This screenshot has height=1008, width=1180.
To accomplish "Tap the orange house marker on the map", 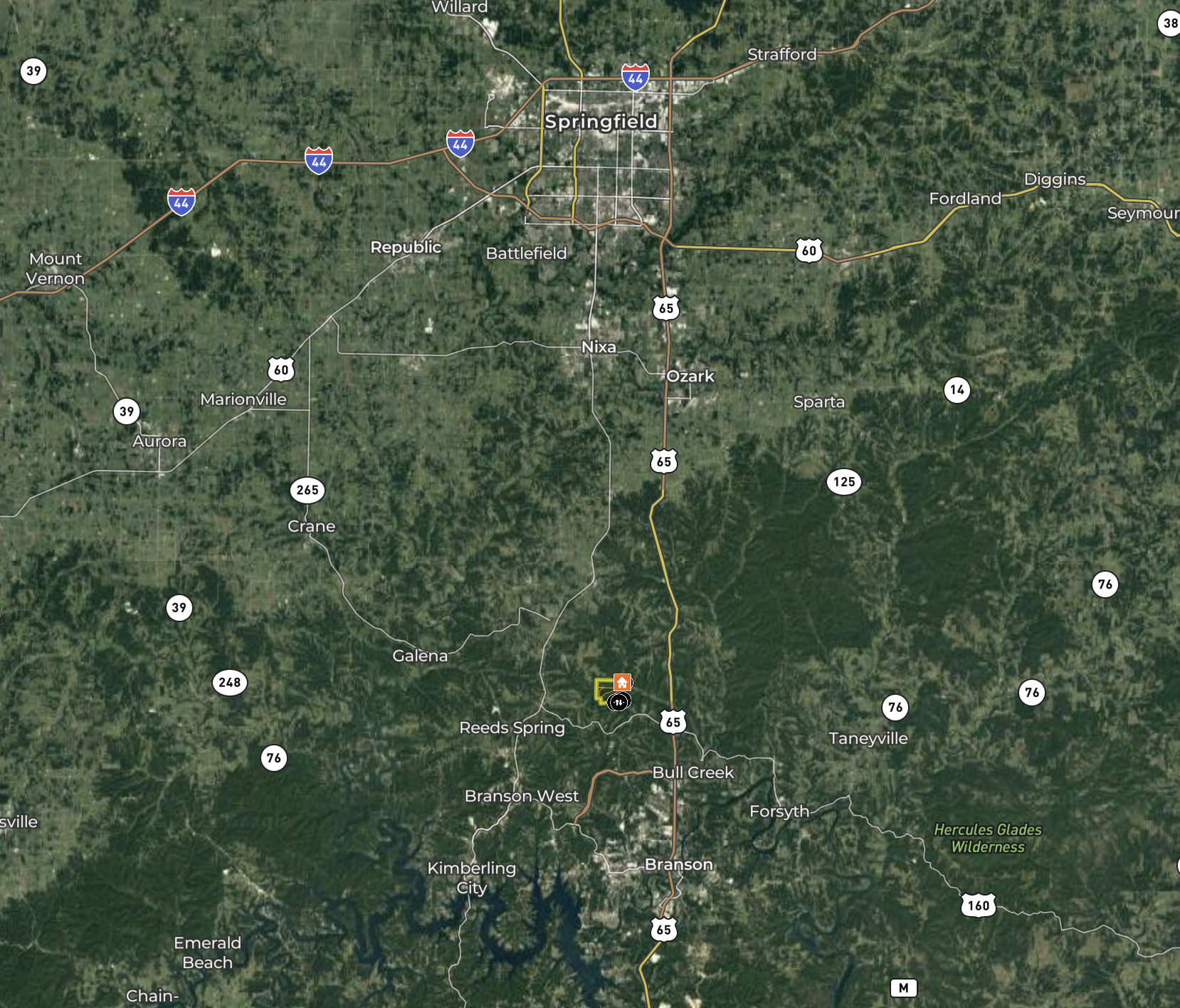I will tap(622, 683).
